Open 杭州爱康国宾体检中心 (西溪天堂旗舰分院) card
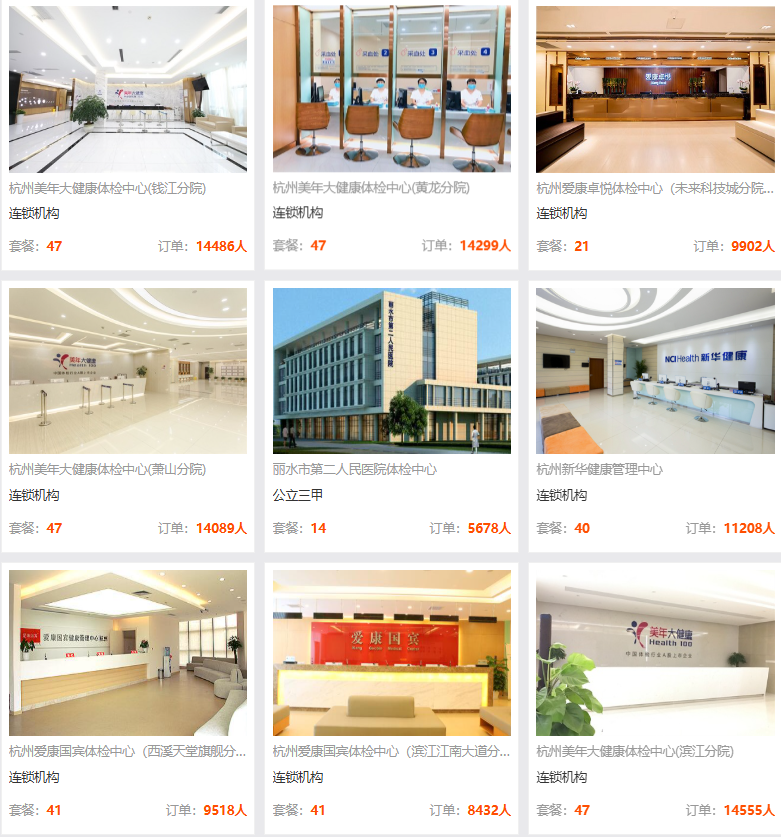781x837 pixels. click(128, 653)
